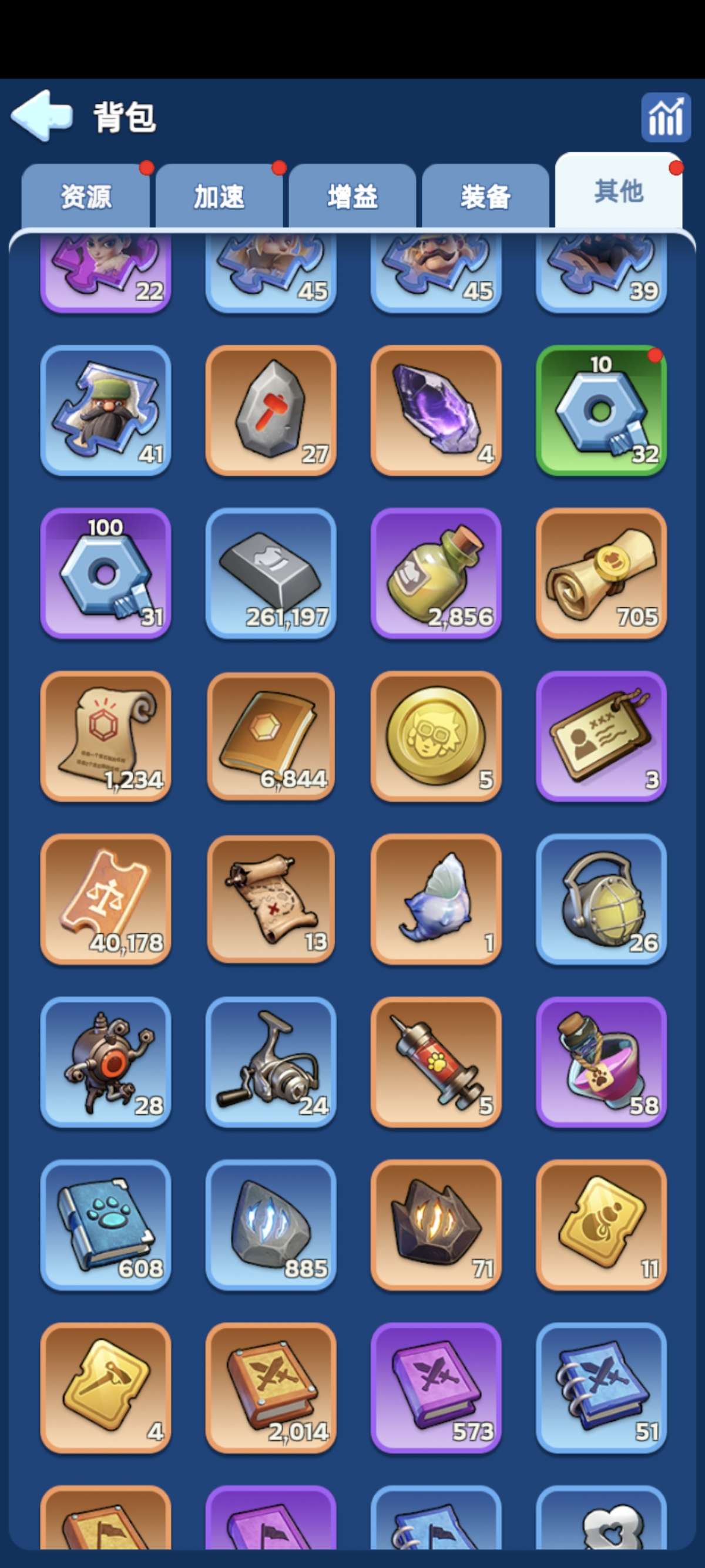
Task: Select the scales ticket with 40,178
Action: point(105,899)
